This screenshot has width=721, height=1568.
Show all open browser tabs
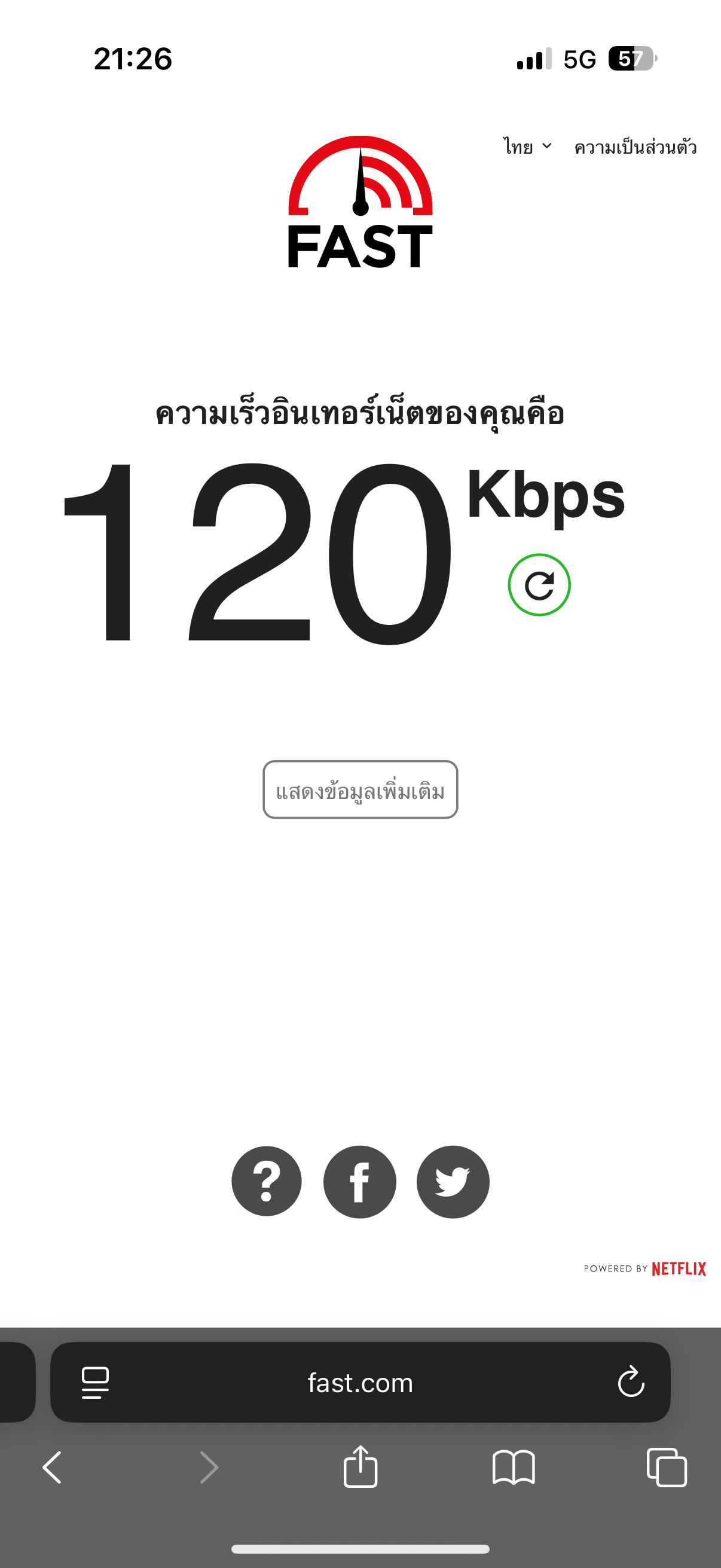[x=667, y=1468]
